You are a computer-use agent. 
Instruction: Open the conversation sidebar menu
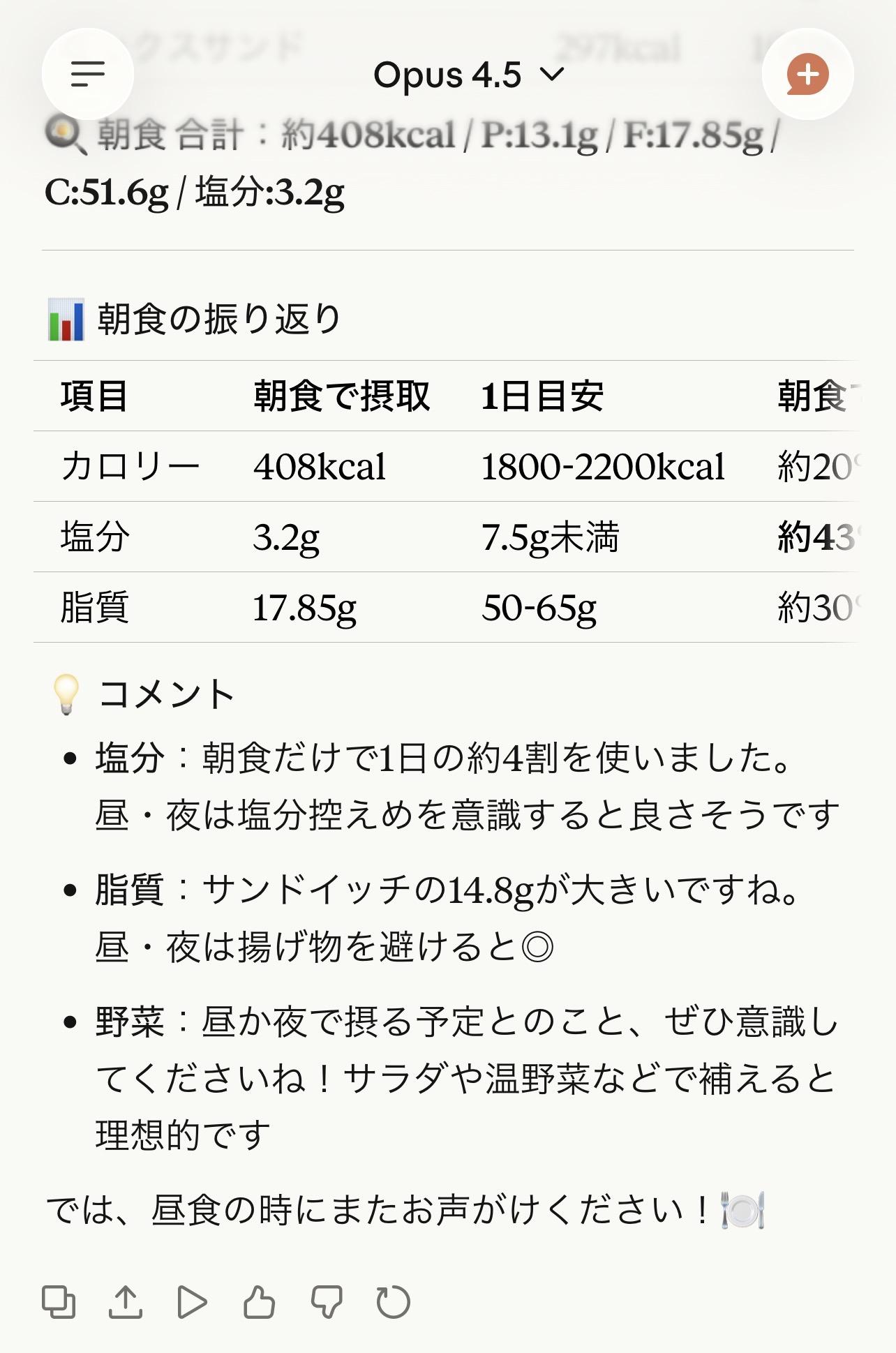[x=88, y=73]
